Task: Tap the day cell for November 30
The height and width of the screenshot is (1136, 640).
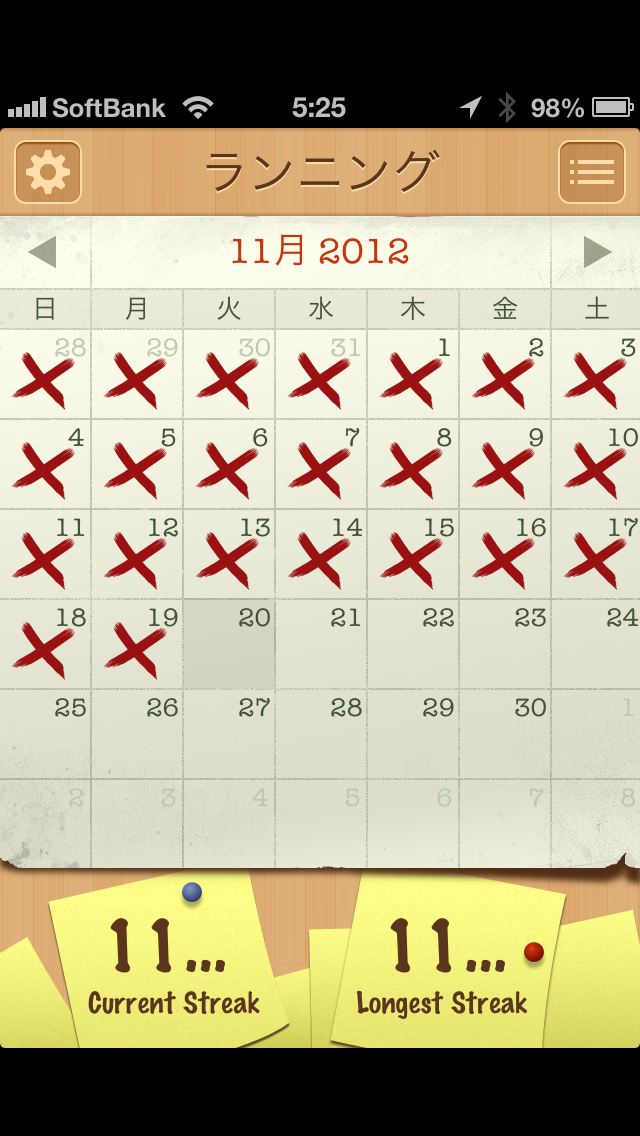Action: 505,735
